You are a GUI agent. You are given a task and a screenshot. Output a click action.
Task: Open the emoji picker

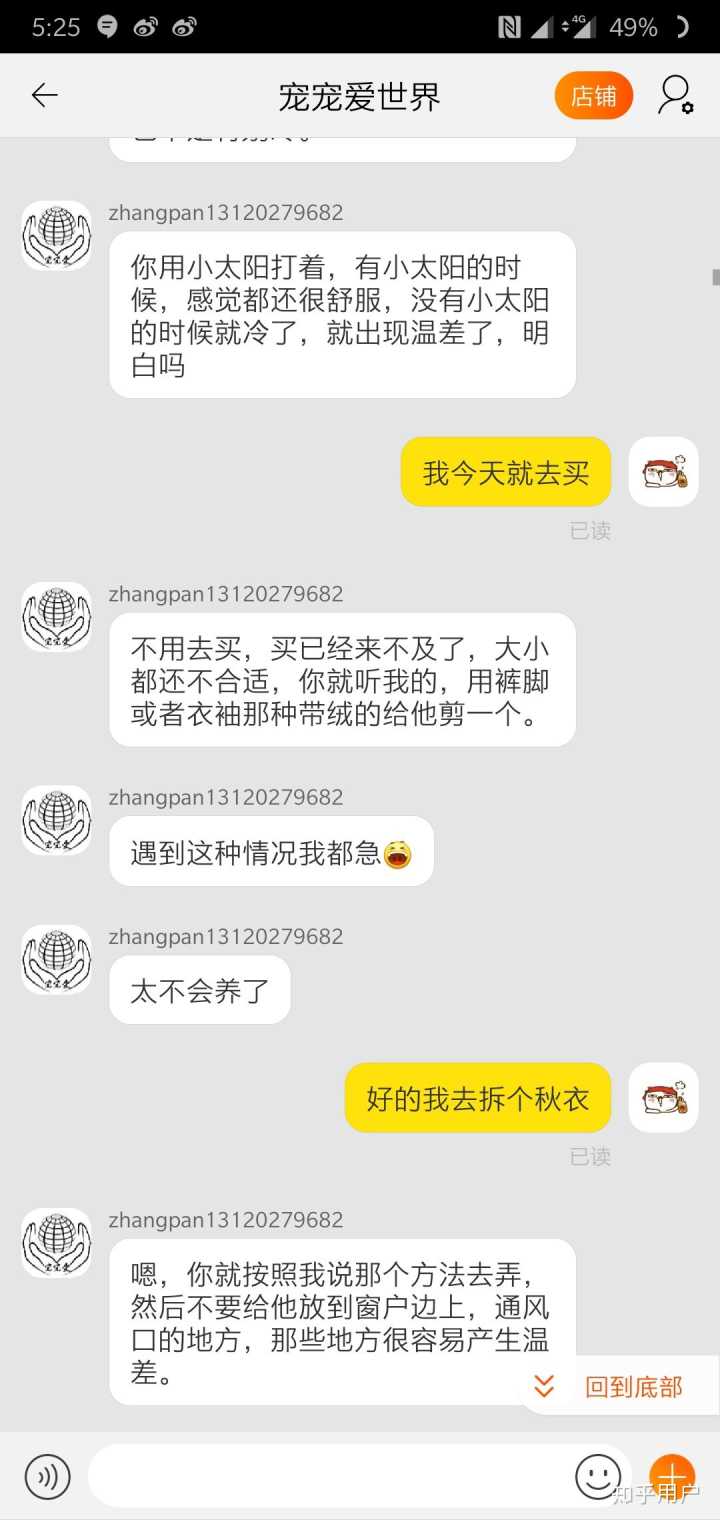coord(598,1476)
